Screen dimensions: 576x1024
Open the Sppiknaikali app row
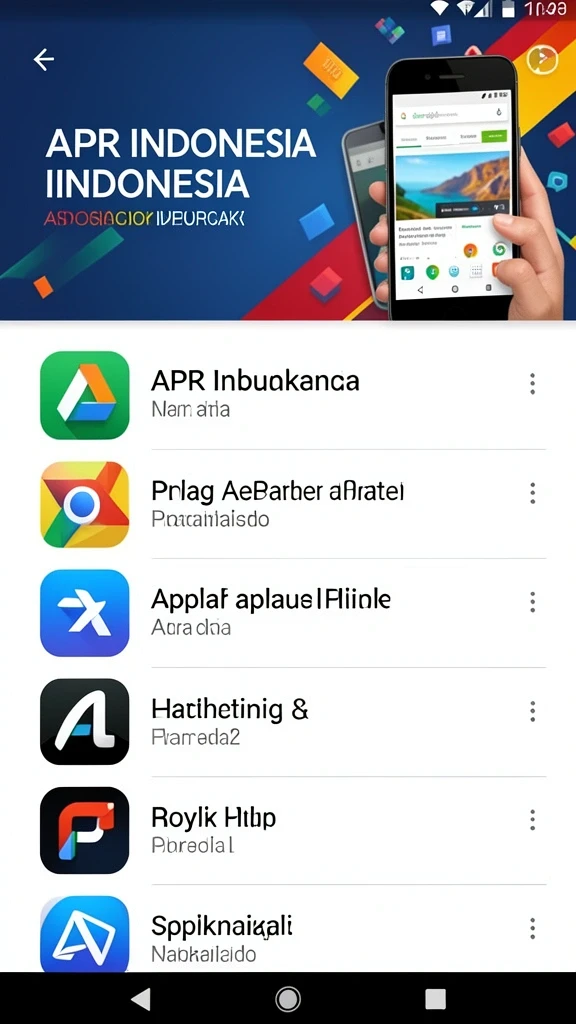coord(288,929)
